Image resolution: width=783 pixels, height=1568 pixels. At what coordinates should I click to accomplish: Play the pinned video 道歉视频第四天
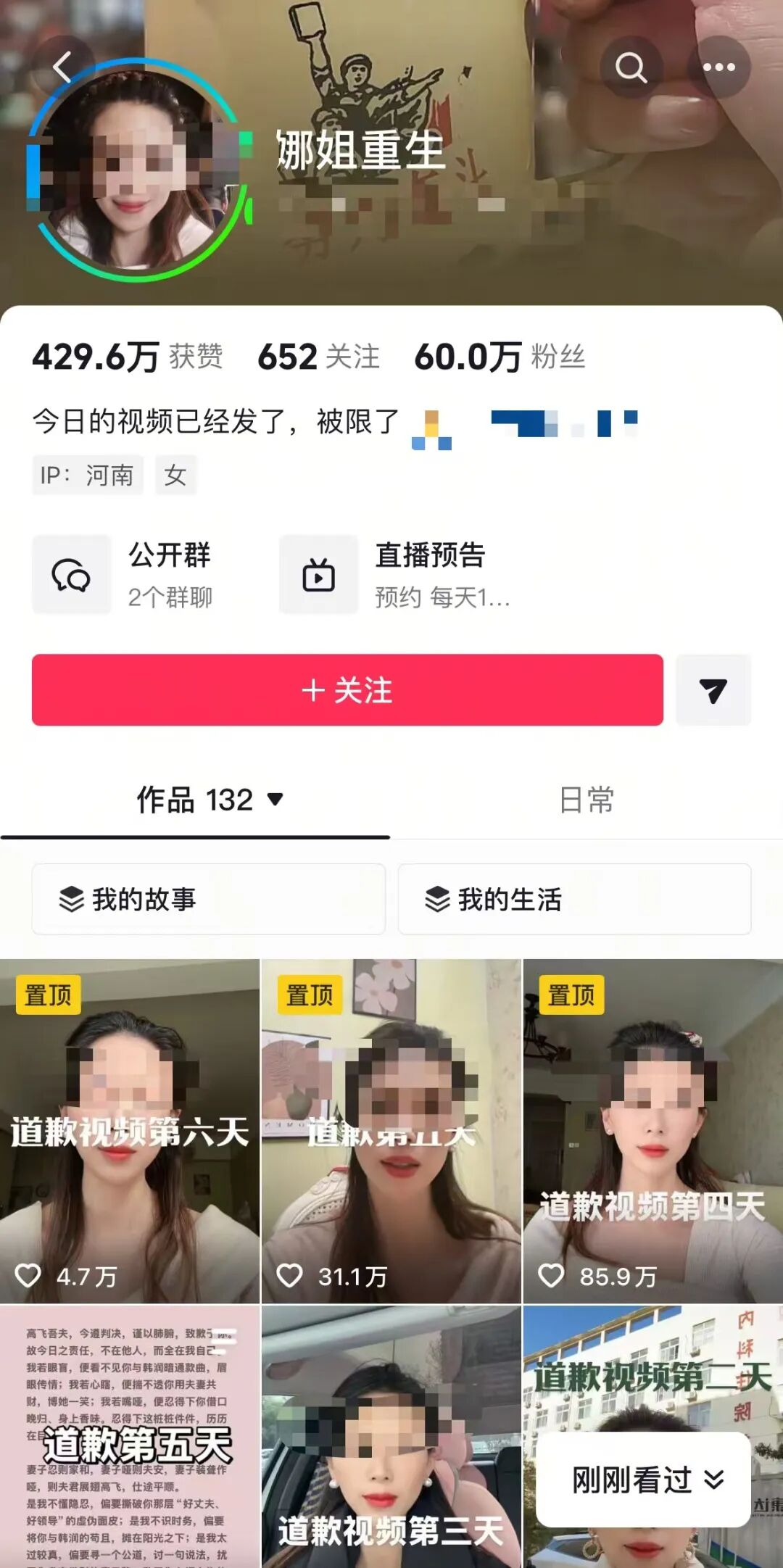coord(652,1131)
